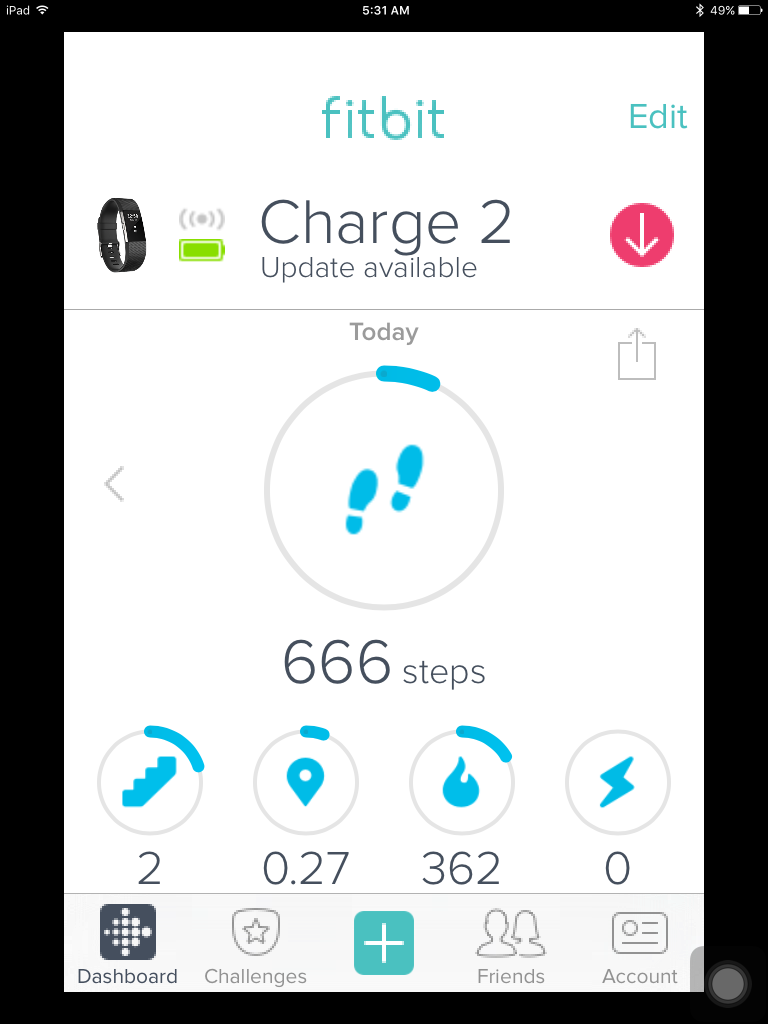Switch to the Friends tab
Viewport: 768px width, 1024px height.
pos(511,945)
